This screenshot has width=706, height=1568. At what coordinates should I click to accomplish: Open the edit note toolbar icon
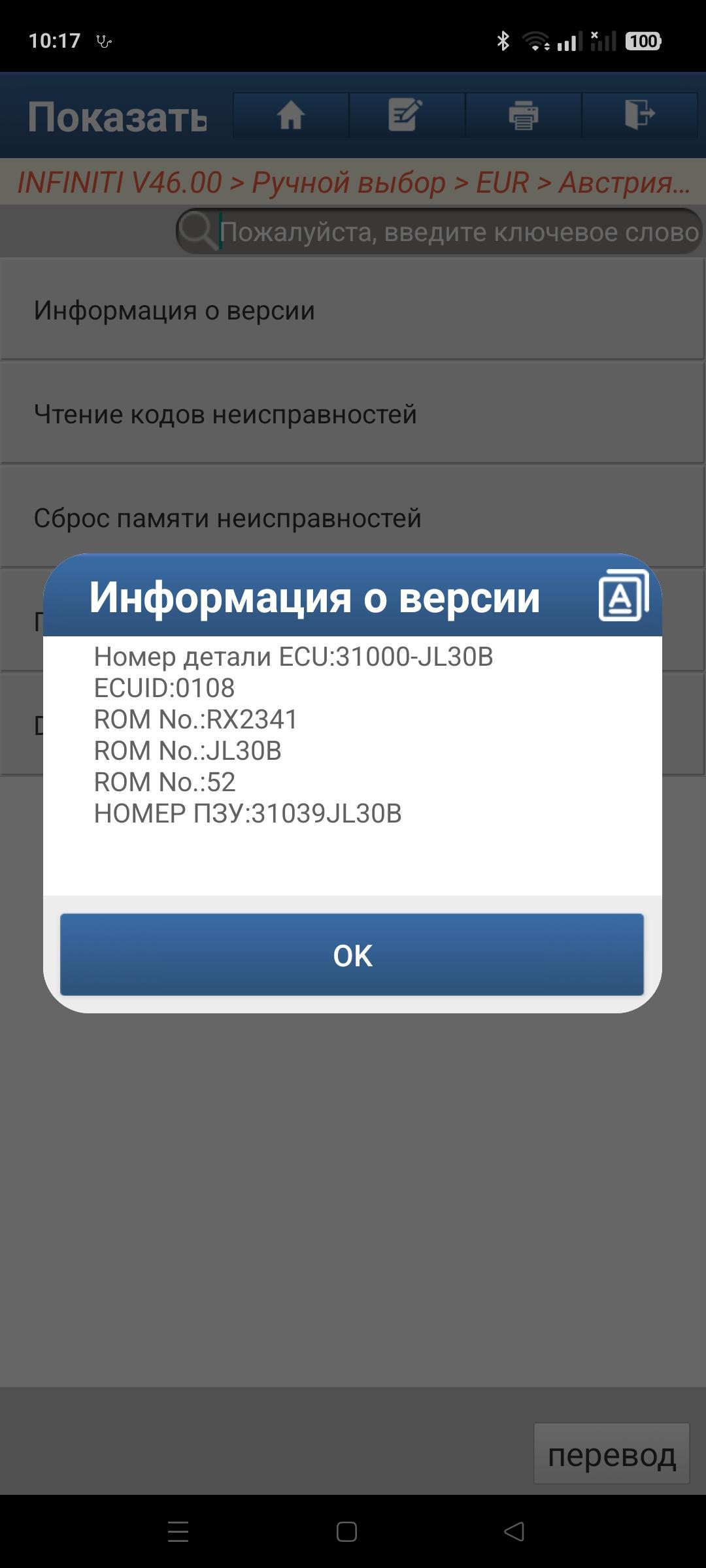click(x=407, y=115)
